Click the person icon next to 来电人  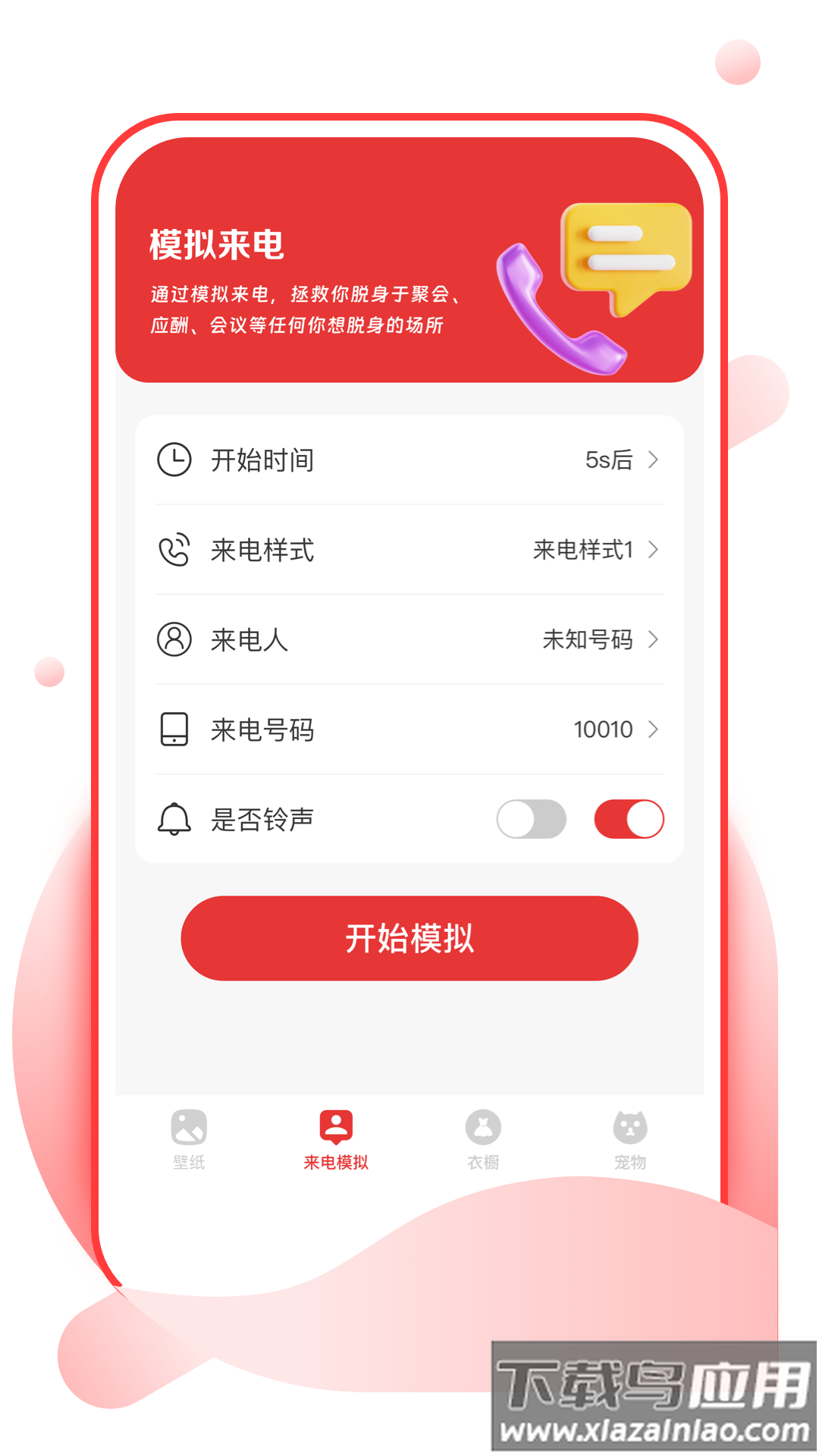174,641
